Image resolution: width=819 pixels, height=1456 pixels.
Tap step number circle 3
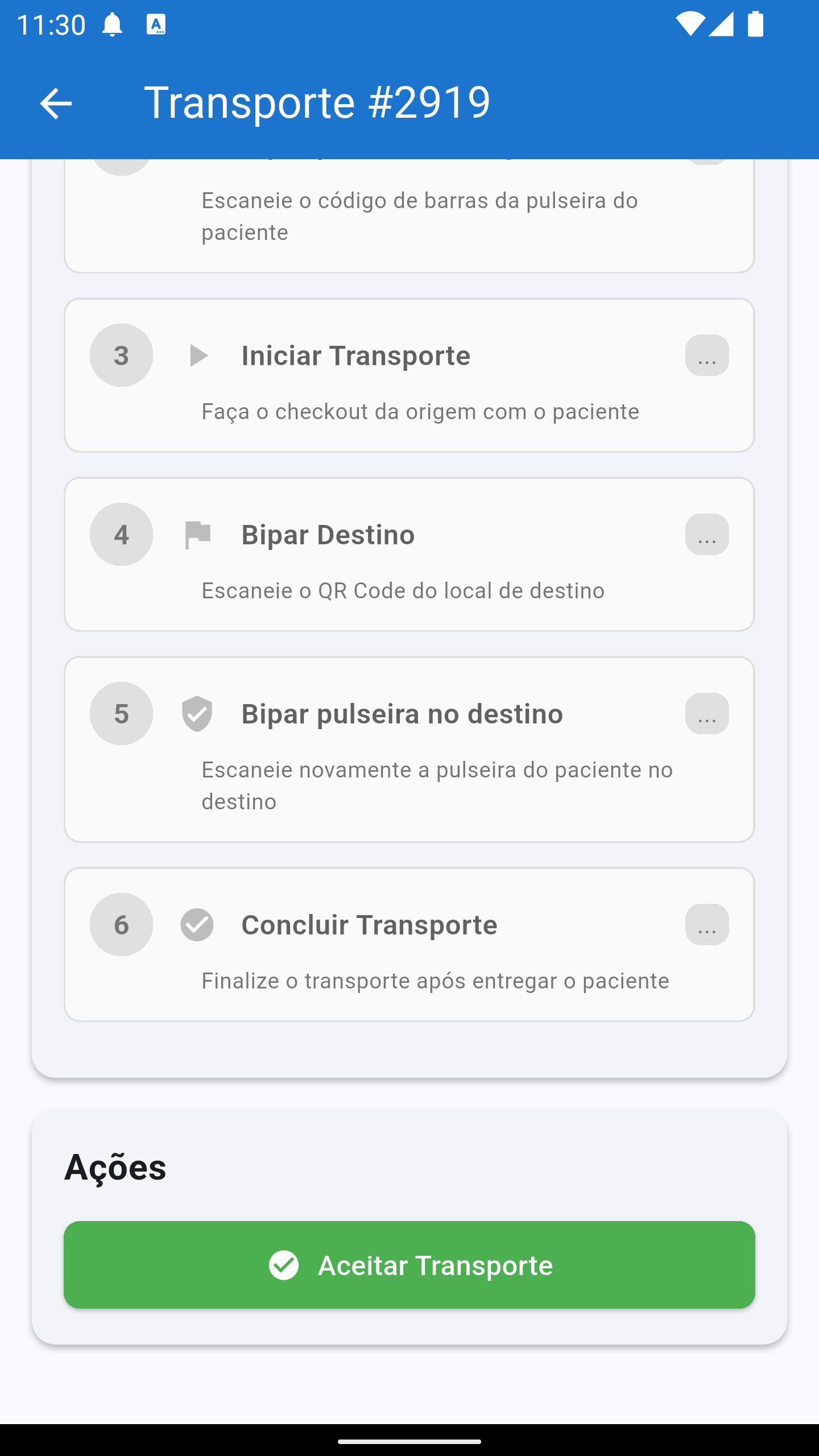pyautogui.click(x=121, y=355)
